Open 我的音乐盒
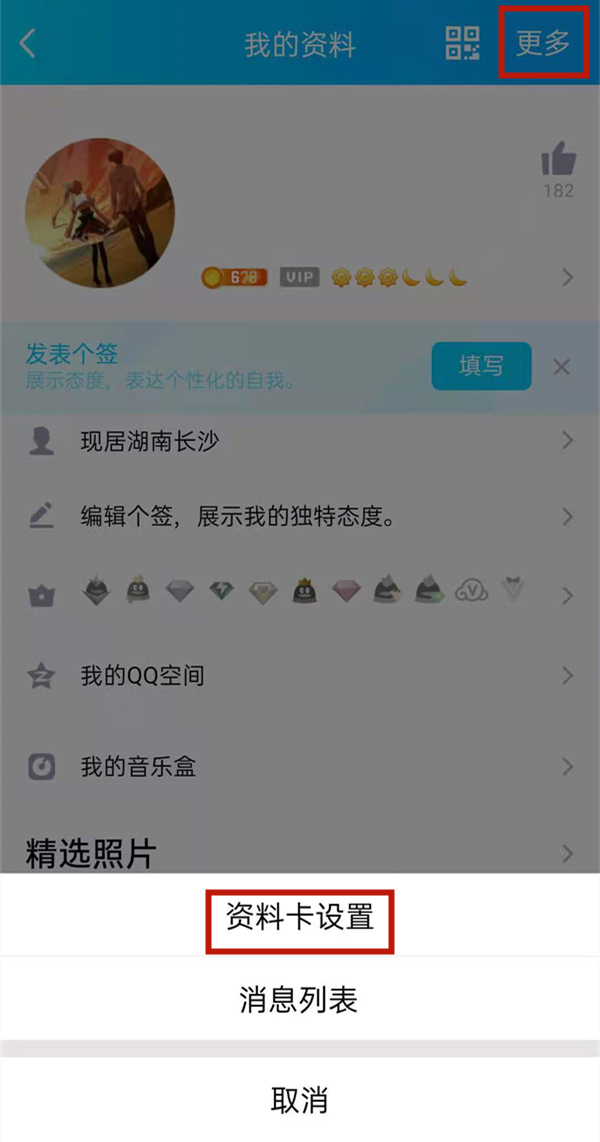The width and height of the screenshot is (600, 1142). tap(300, 767)
